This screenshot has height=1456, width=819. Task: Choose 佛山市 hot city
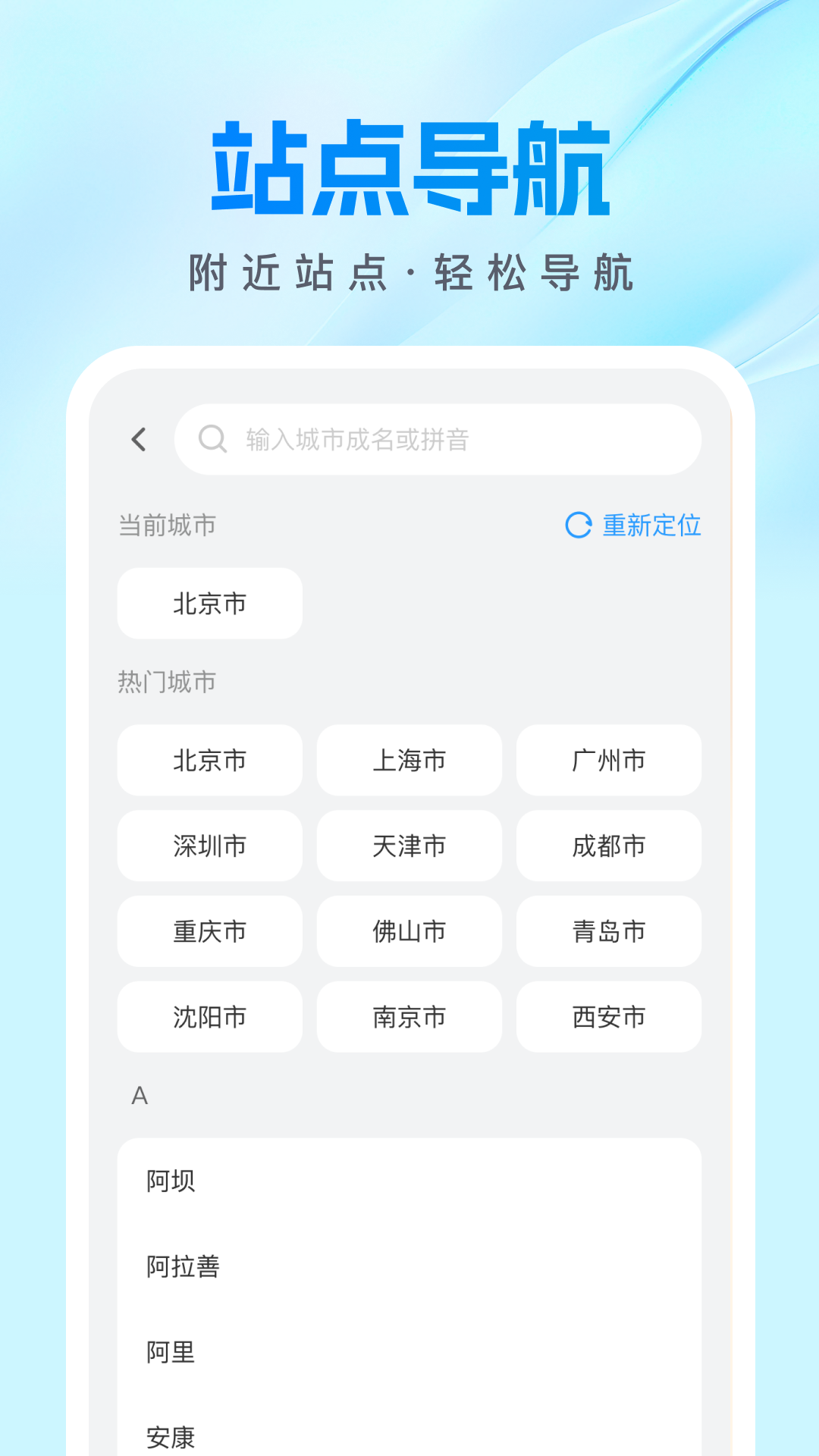point(409,932)
